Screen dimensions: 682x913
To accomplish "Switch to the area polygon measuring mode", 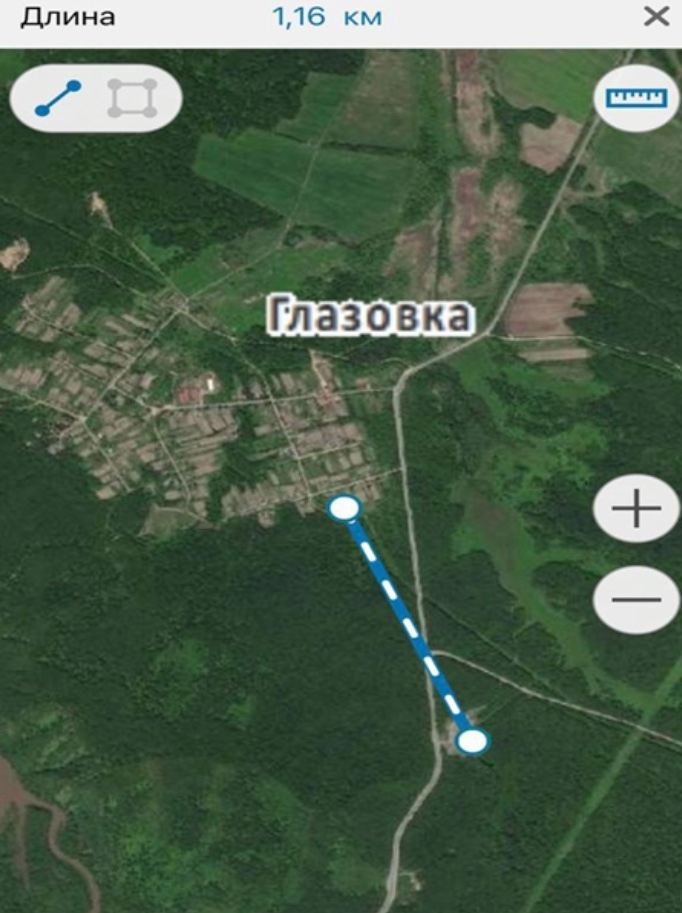I will (x=132, y=98).
